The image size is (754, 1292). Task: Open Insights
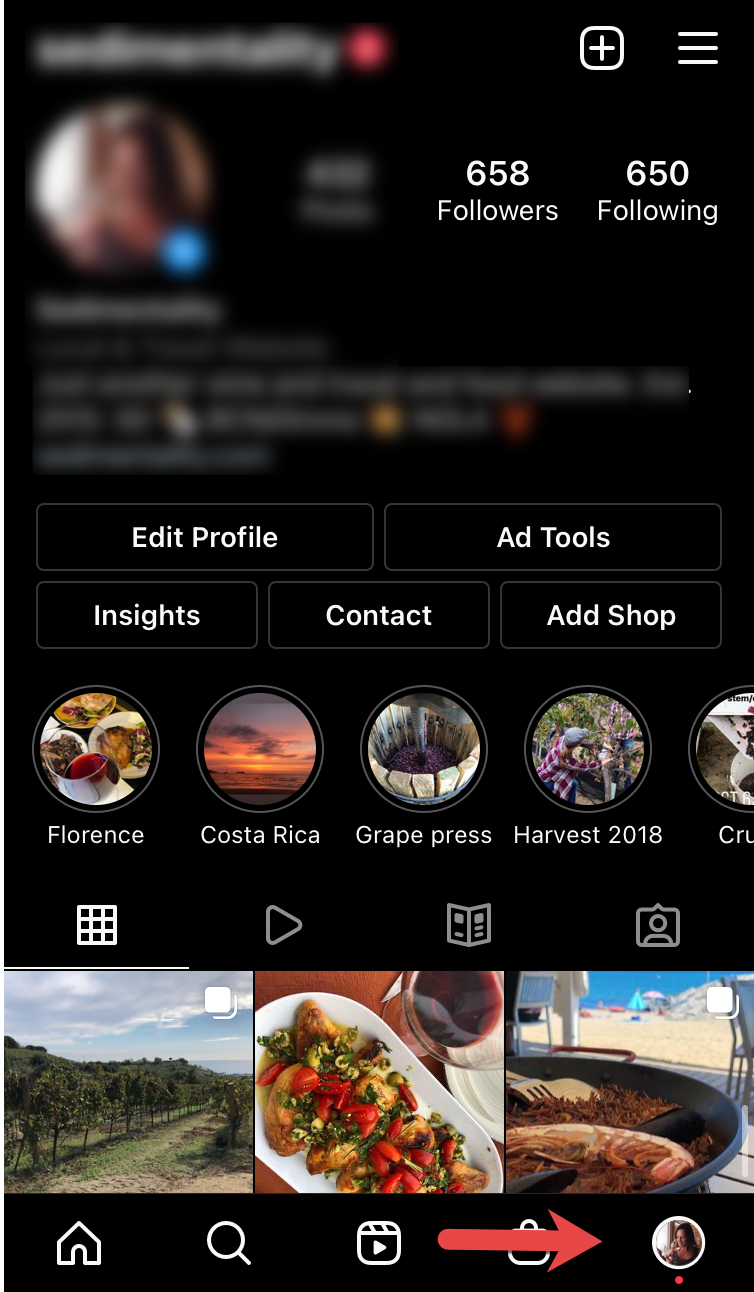click(147, 615)
